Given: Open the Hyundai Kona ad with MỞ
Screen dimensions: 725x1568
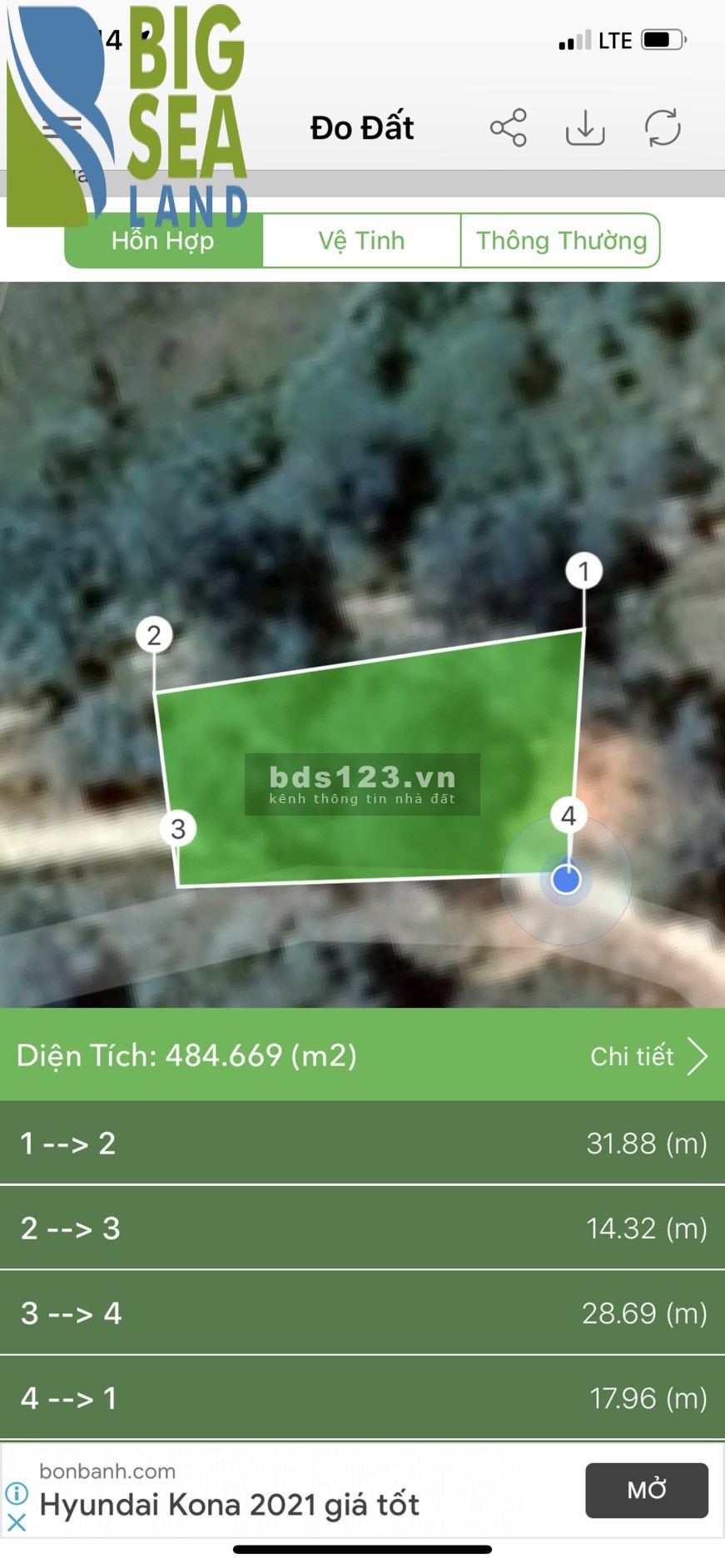Looking at the screenshot, I should point(646,1490).
